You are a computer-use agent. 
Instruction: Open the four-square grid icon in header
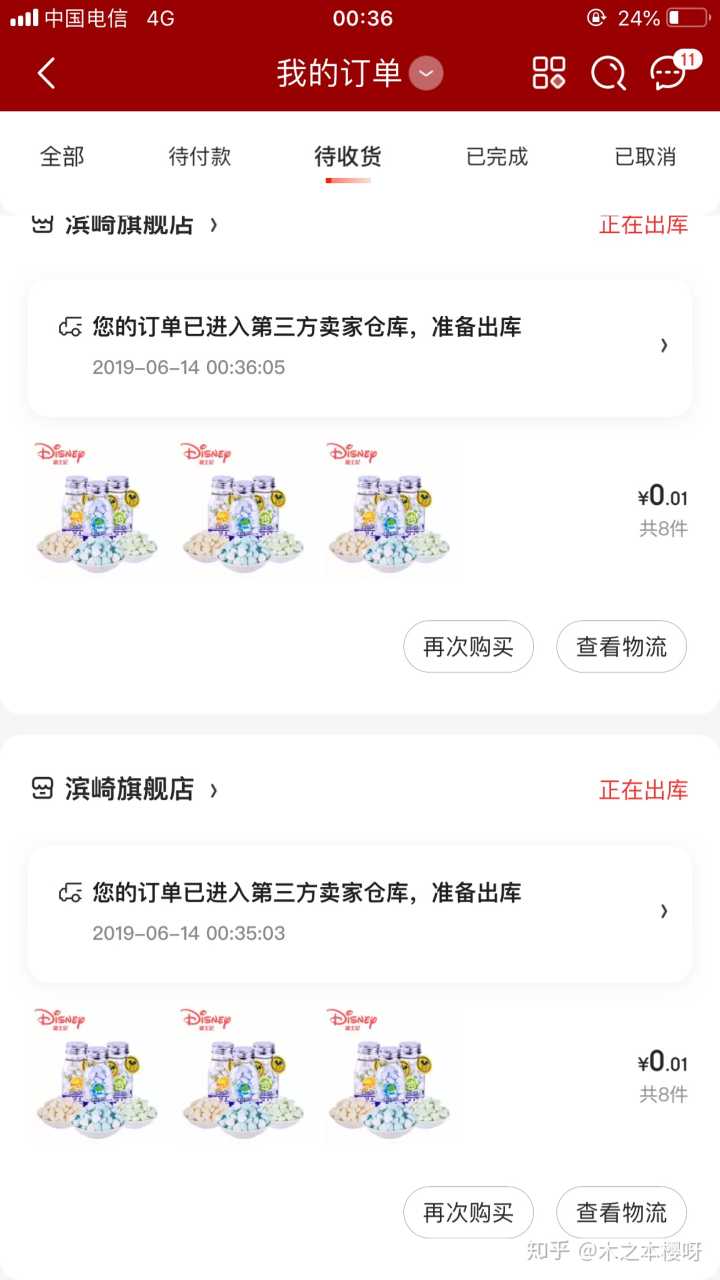click(x=548, y=73)
